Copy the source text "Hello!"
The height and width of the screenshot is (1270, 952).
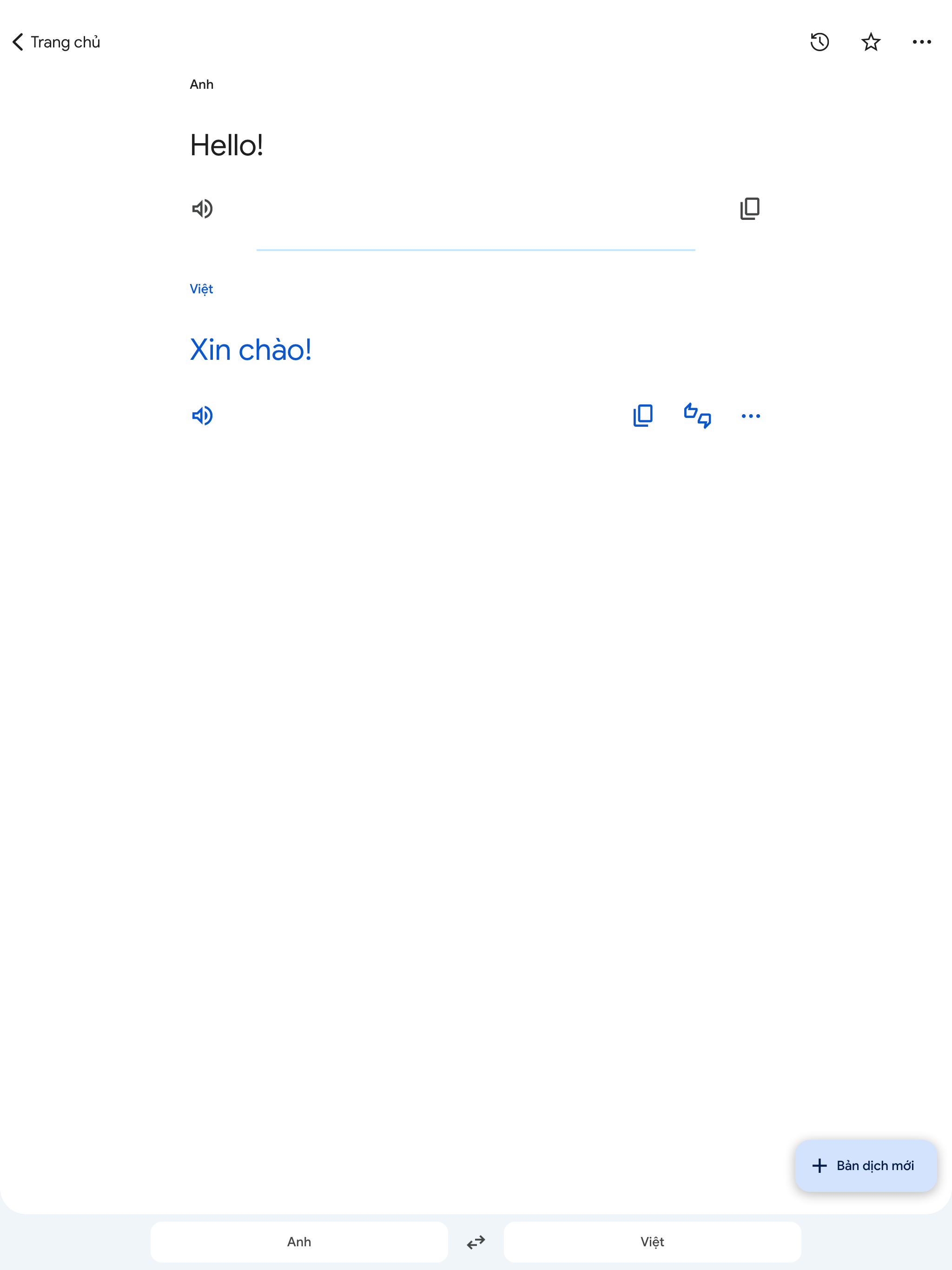point(749,208)
